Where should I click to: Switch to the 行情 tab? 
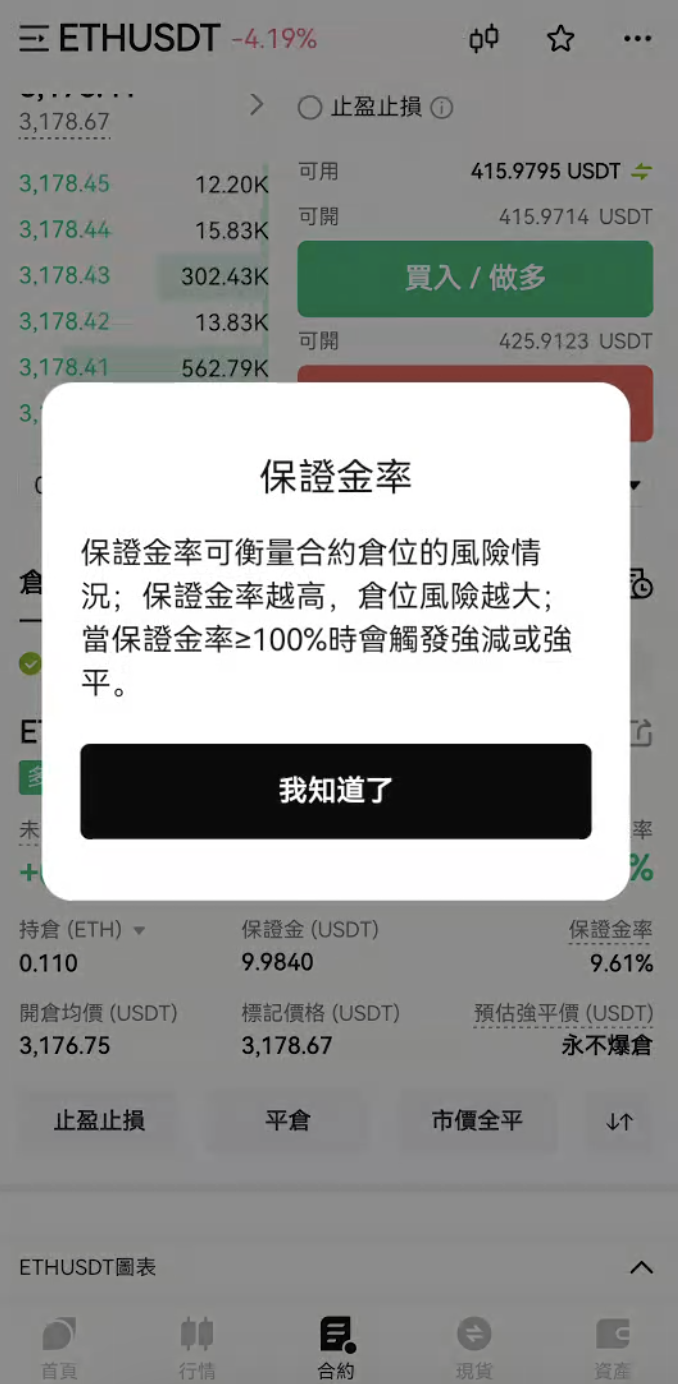tap(197, 1348)
